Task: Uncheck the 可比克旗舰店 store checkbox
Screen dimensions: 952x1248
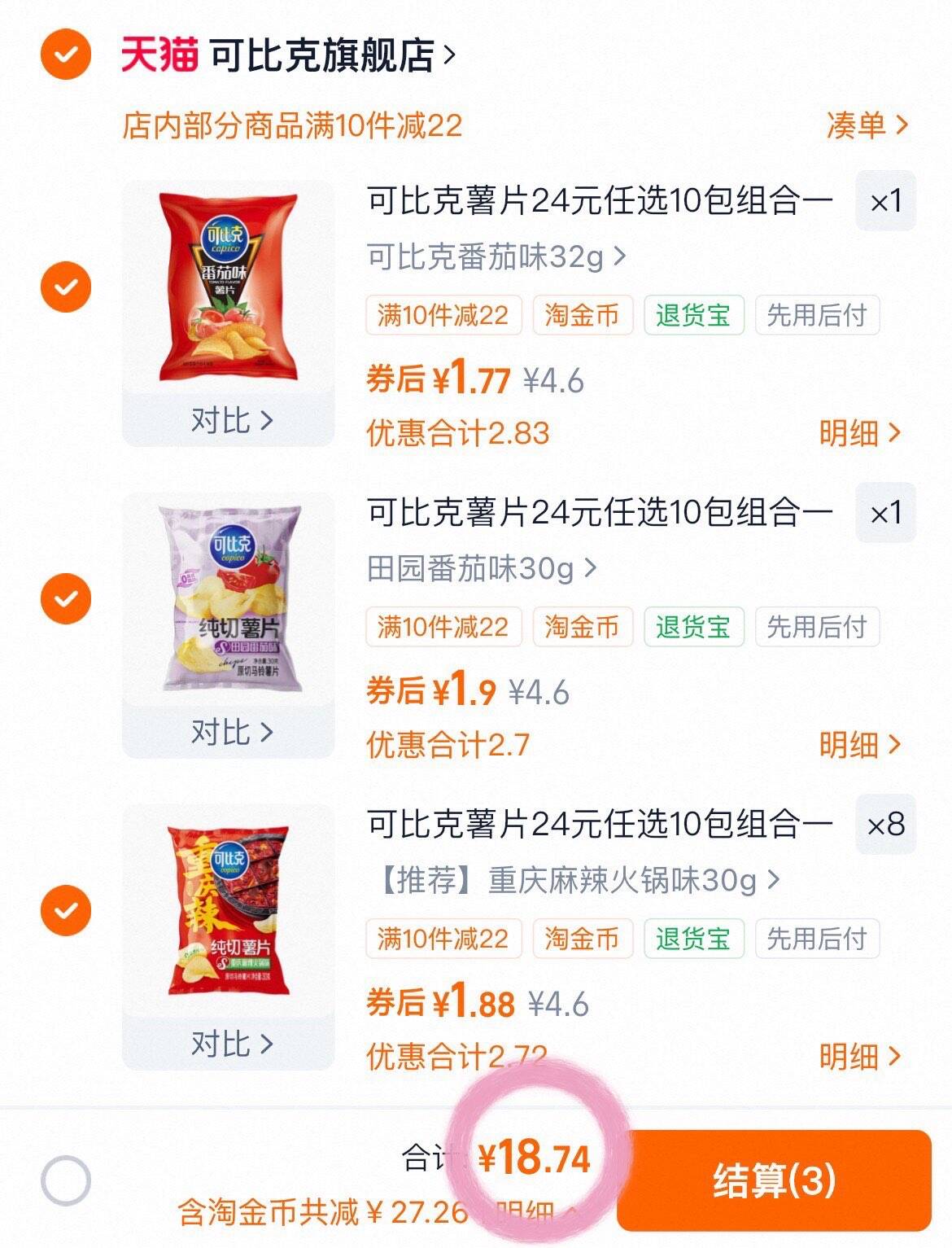Action: [66, 55]
